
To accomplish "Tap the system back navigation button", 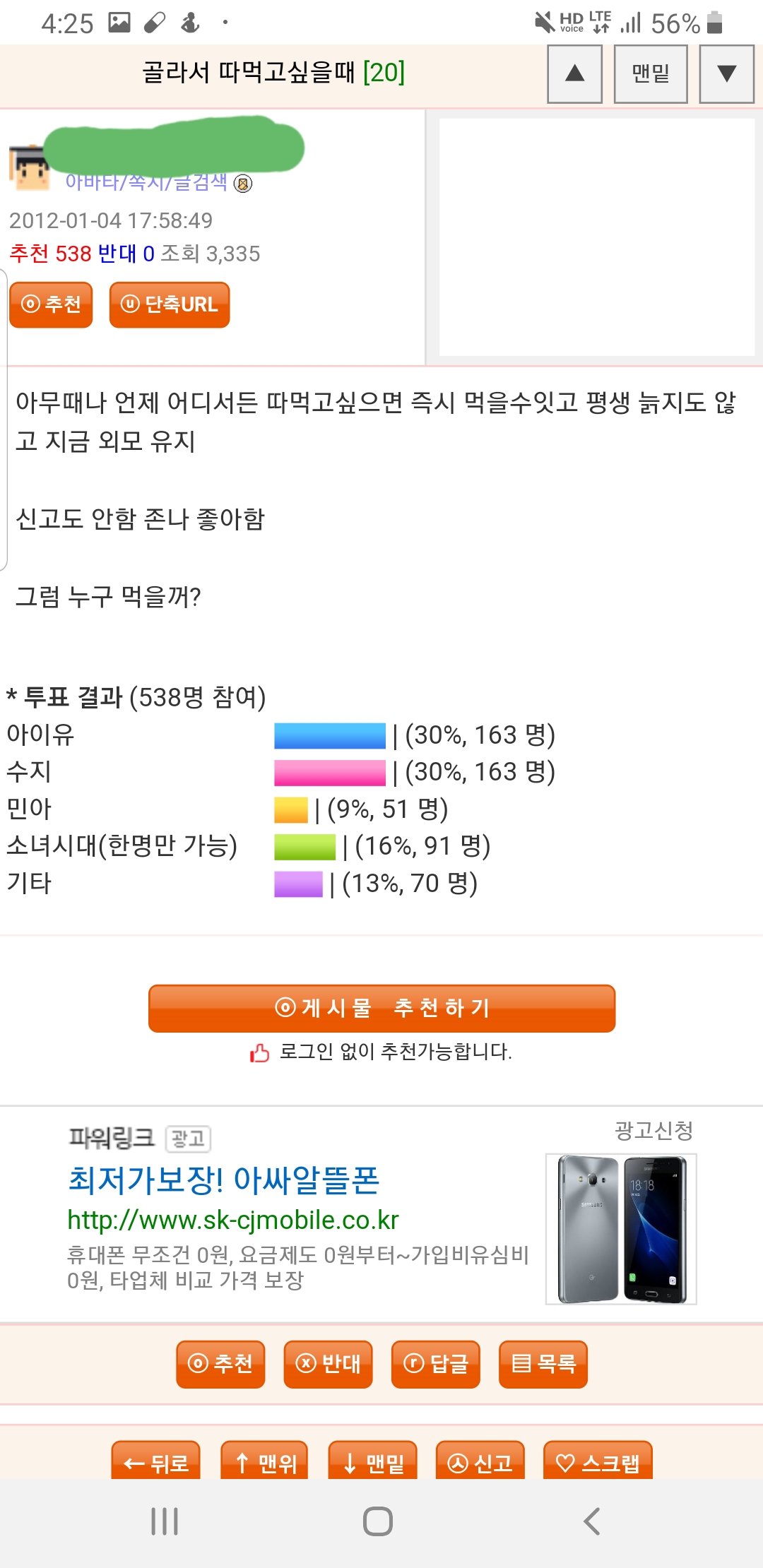I will (x=592, y=1521).
